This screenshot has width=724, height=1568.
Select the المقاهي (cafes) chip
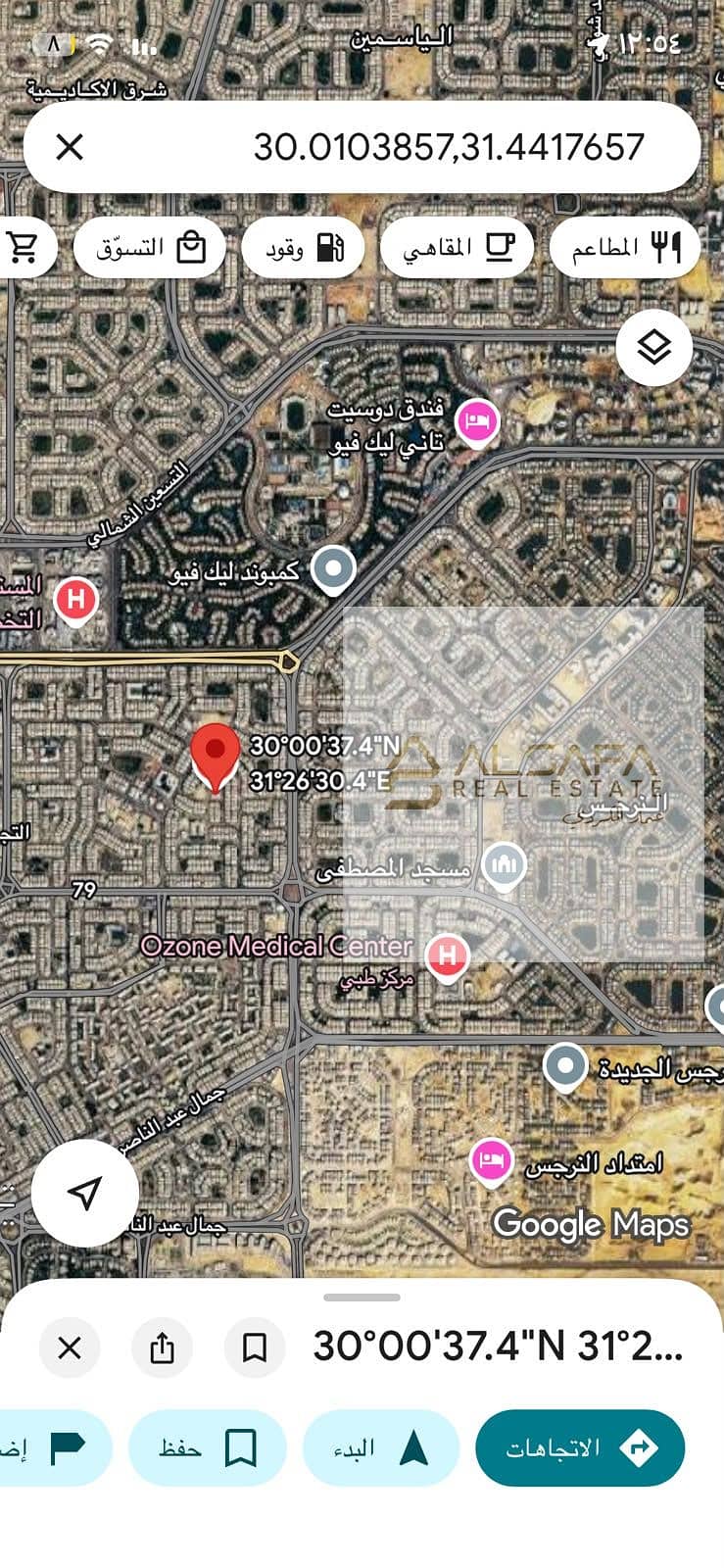[458, 248]
